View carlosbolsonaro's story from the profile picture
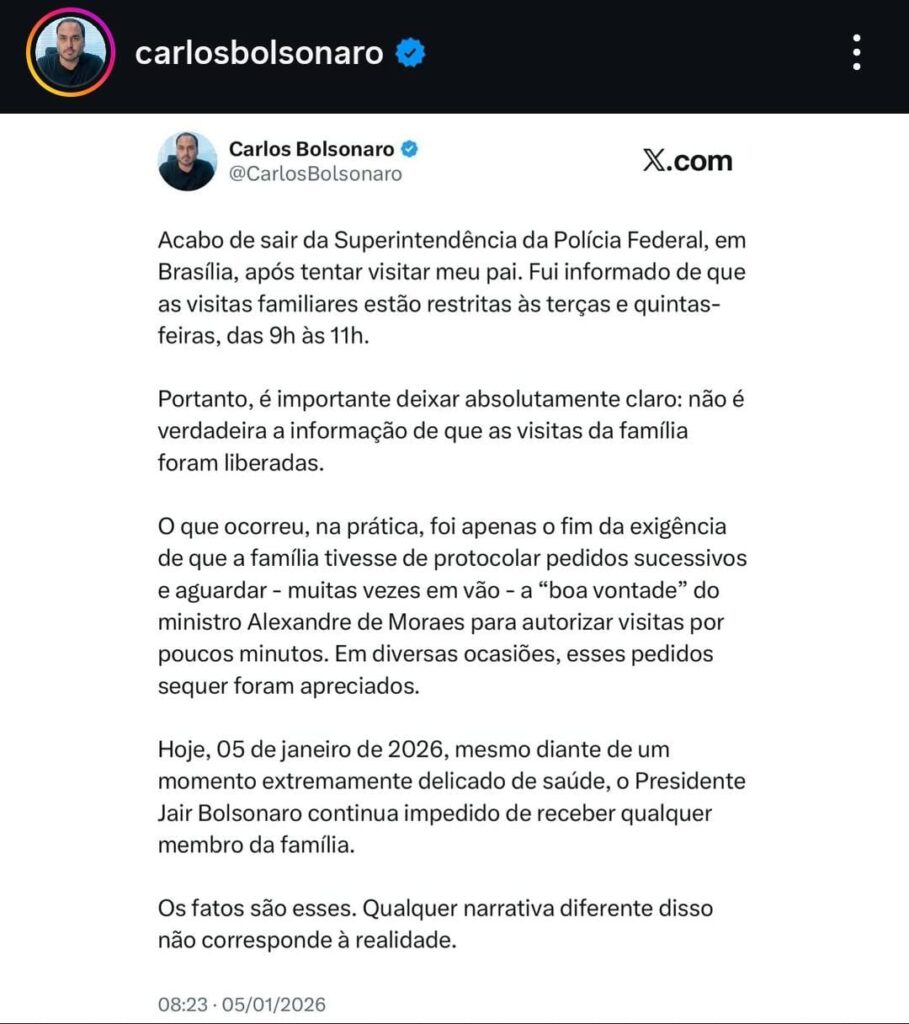Image resolution: width=909 pixels, height=1024 pixels. pos(70,52)
